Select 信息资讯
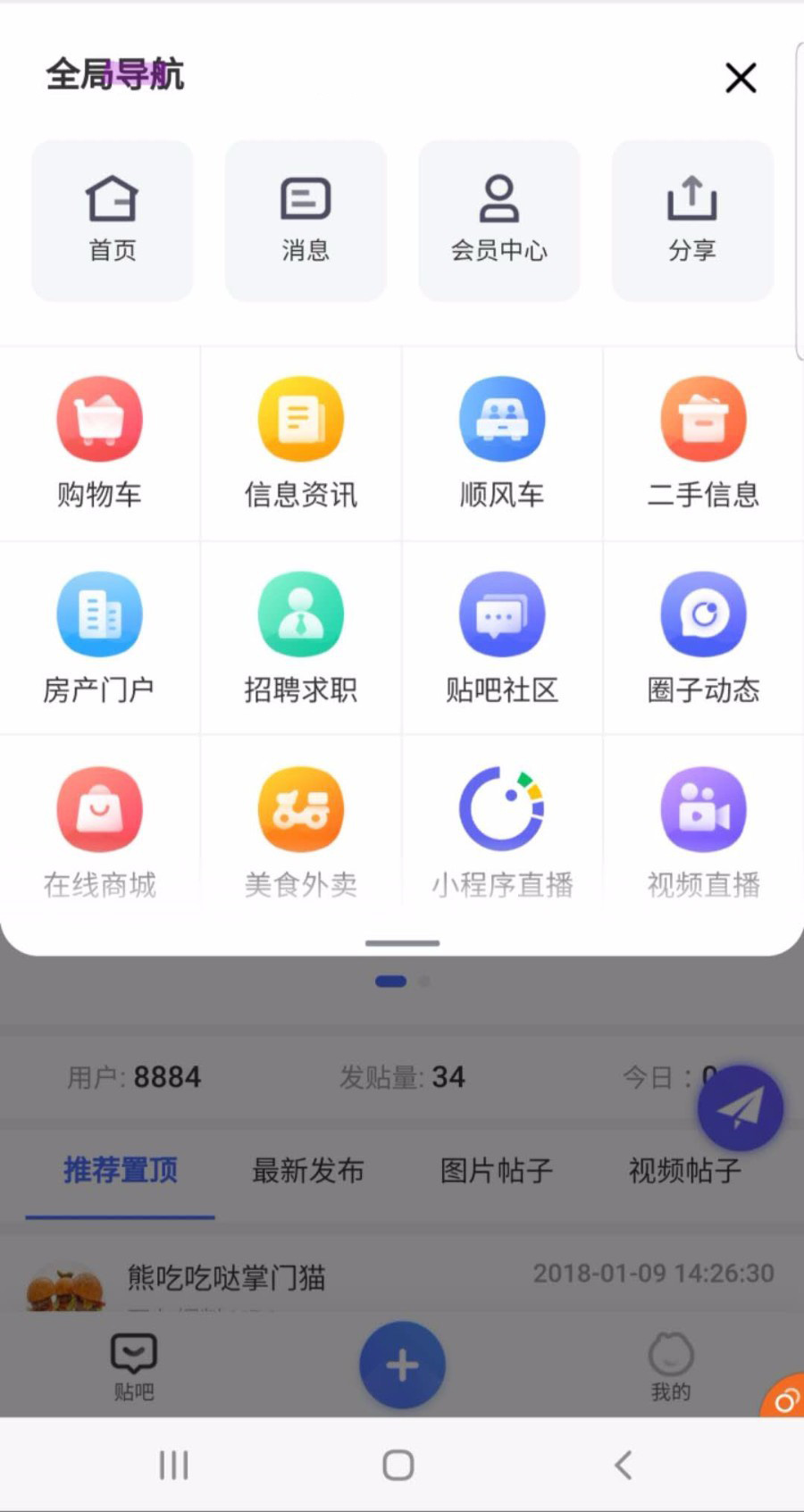Screen dimensions: 804x1512 (301, 442)
